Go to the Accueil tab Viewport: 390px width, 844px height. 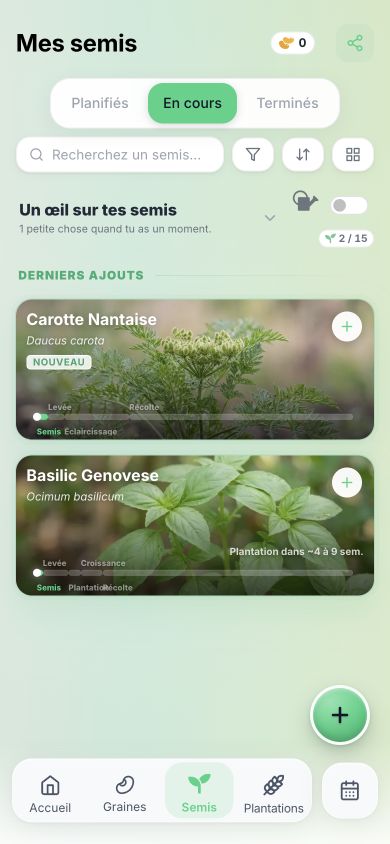tap(50, 794)
